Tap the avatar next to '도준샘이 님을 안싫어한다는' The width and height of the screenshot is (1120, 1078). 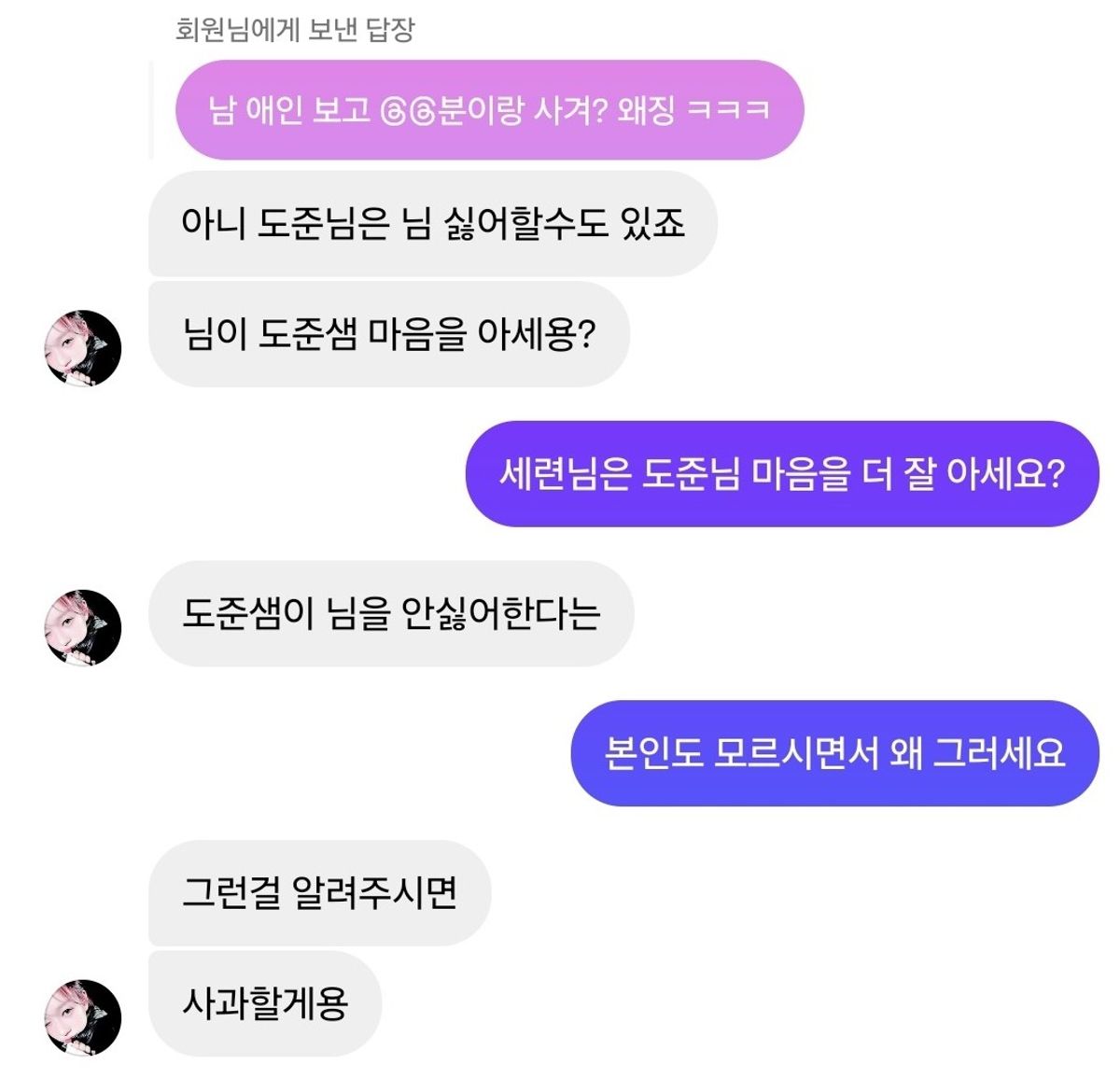click(83, 627)
